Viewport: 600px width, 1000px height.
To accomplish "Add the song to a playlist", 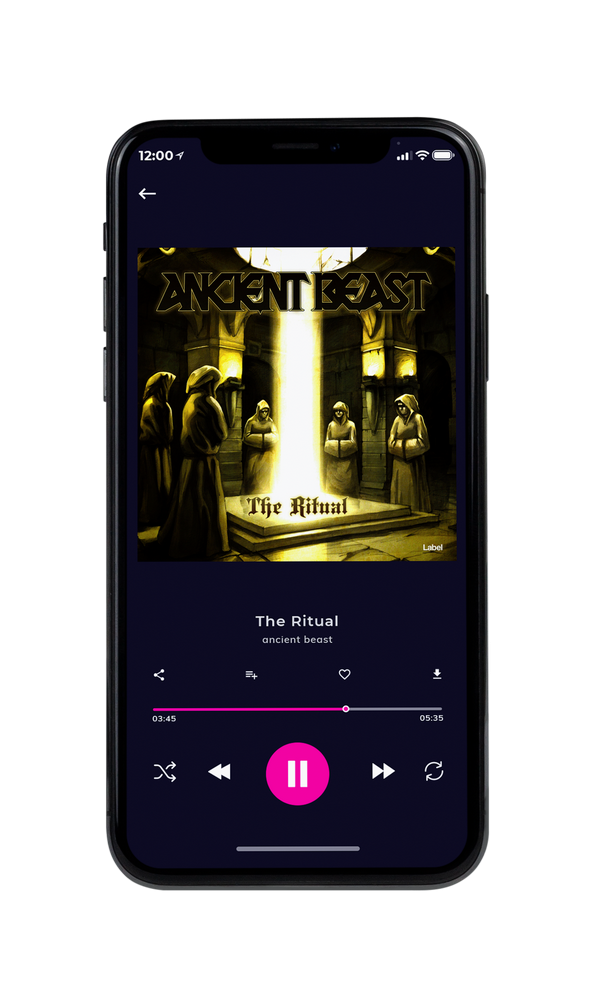I will tap(251, 675).
